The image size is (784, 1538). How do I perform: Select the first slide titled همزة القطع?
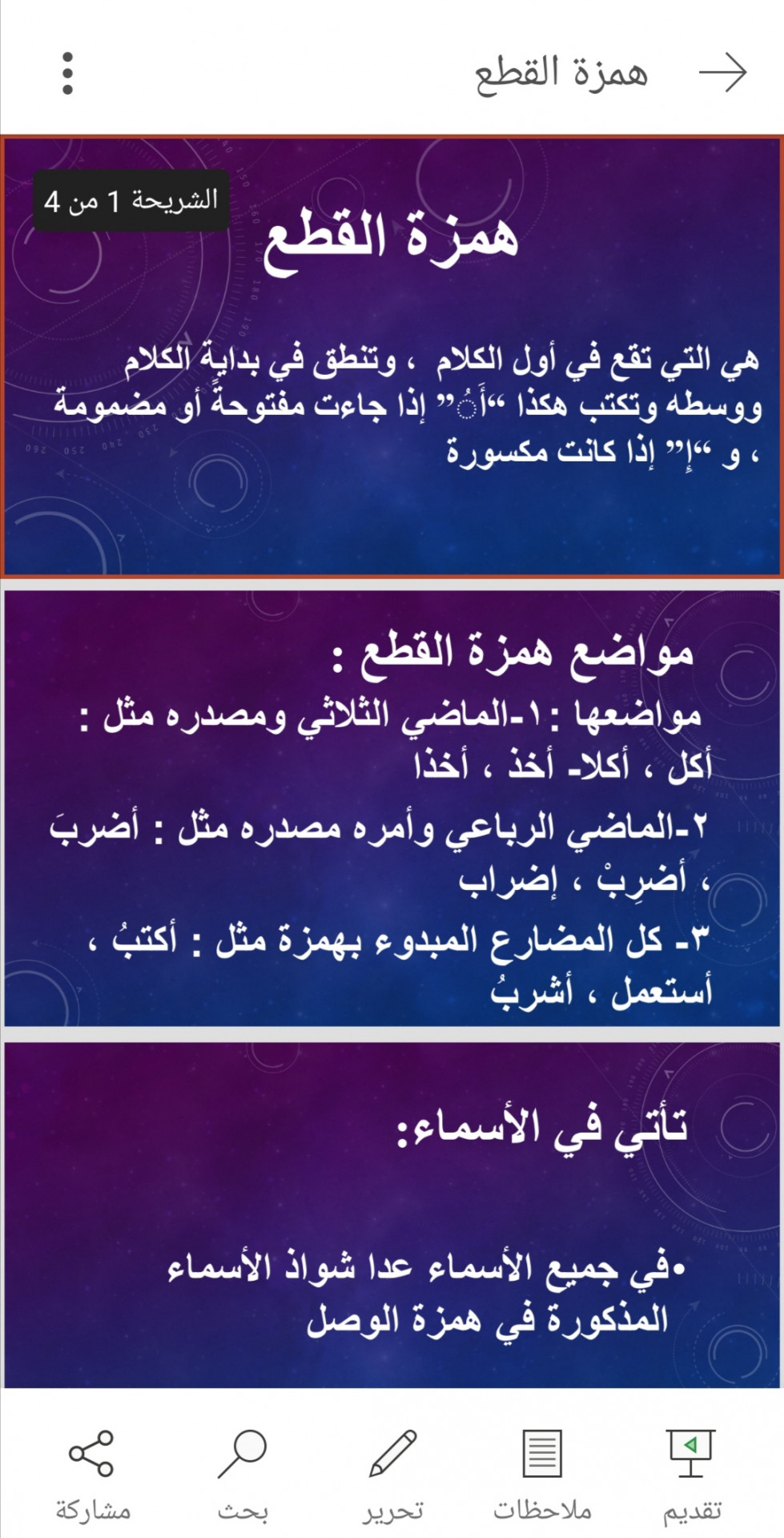392,356
